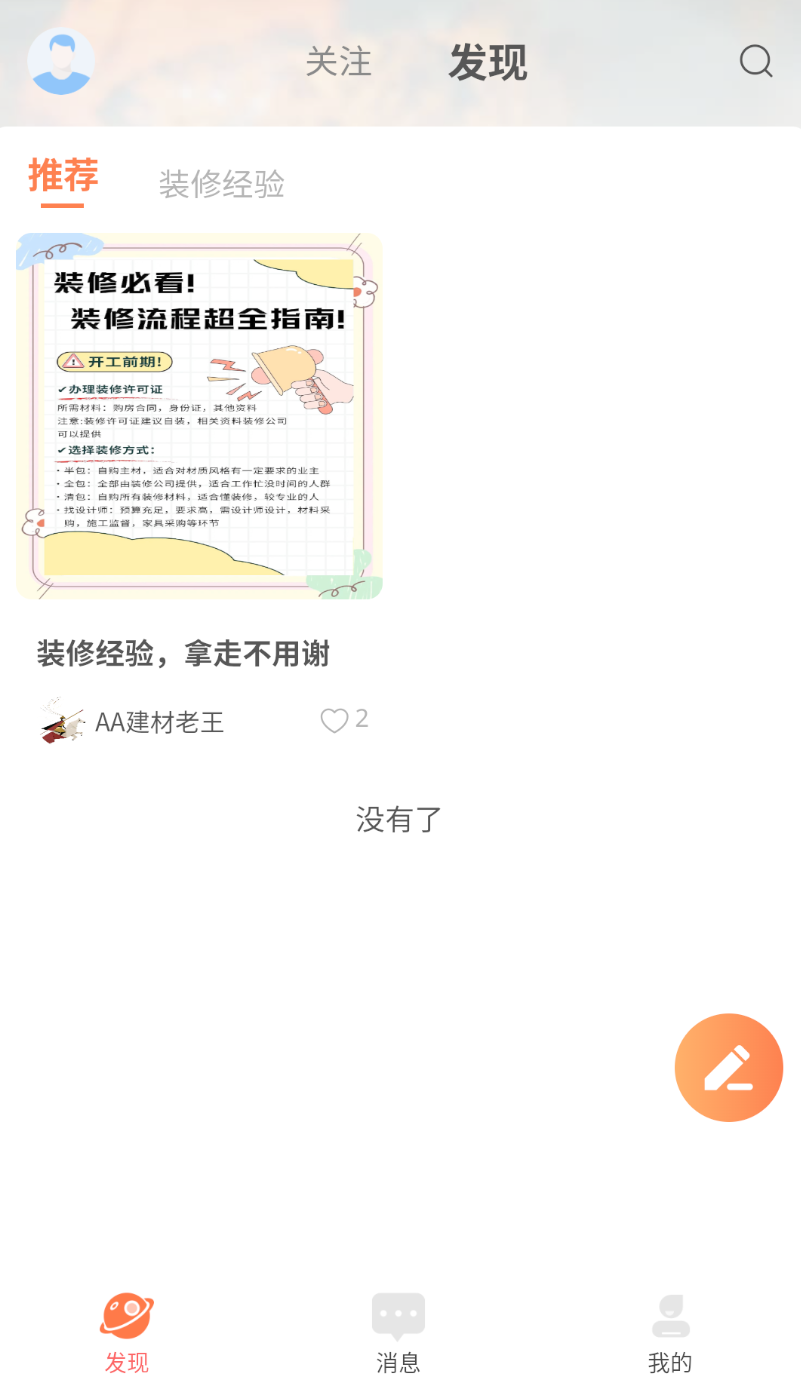
Task: Select the 发现 planet icon in bottom navigation
Action: click(127, 1318)
